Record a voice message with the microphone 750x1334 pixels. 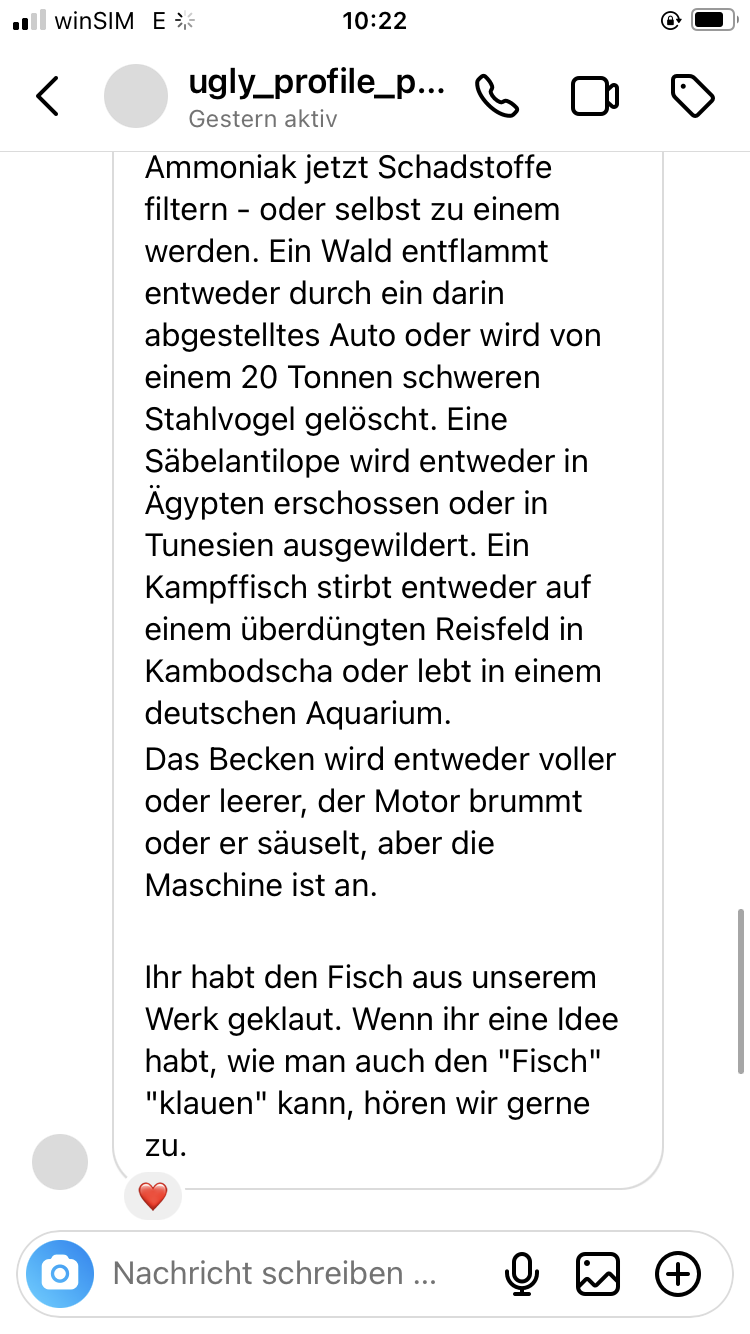521,1274
